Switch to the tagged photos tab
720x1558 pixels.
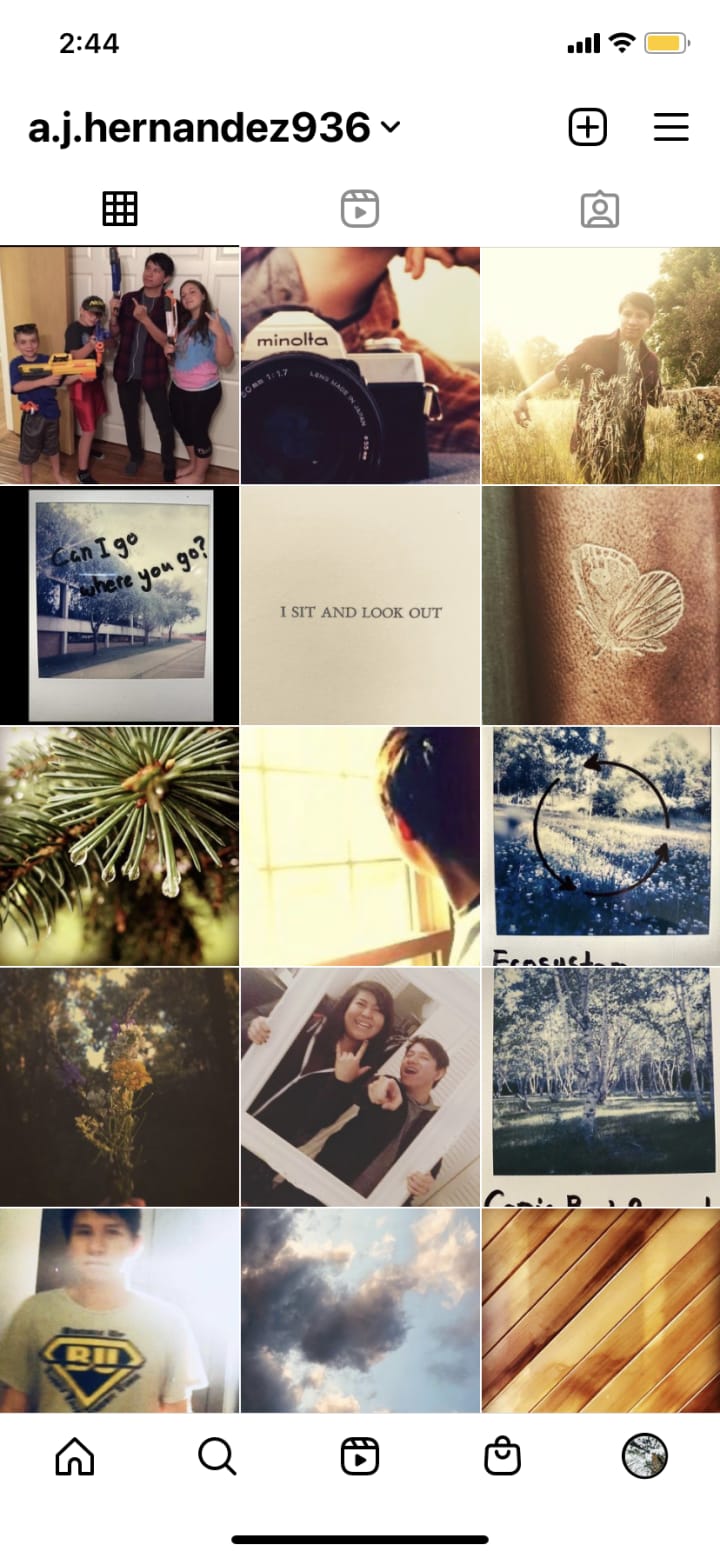600,209
